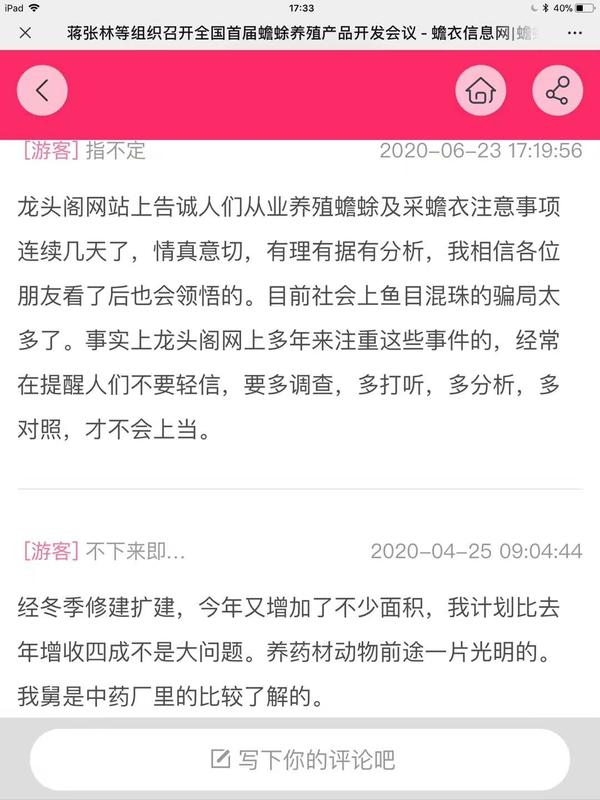Write a comment in 写下你的评论吧

(300, 760)
